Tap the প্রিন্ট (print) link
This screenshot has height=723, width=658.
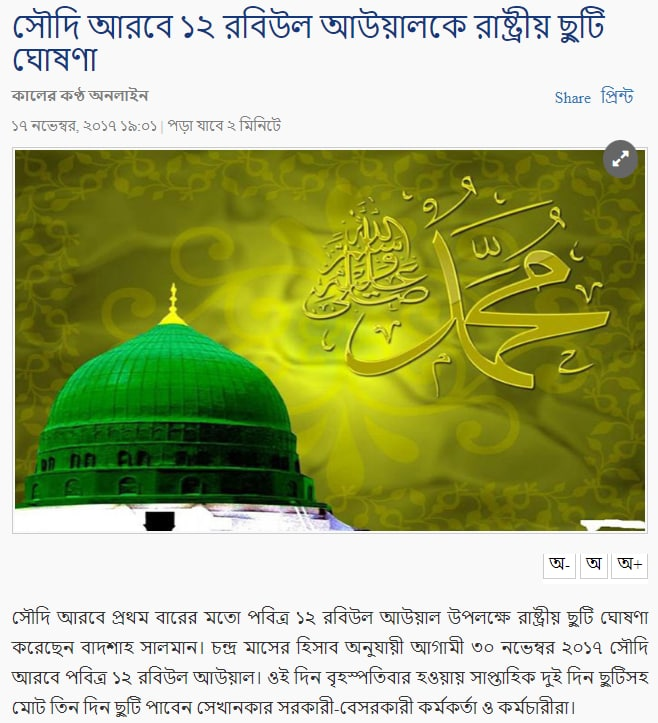tap(617, 97)
